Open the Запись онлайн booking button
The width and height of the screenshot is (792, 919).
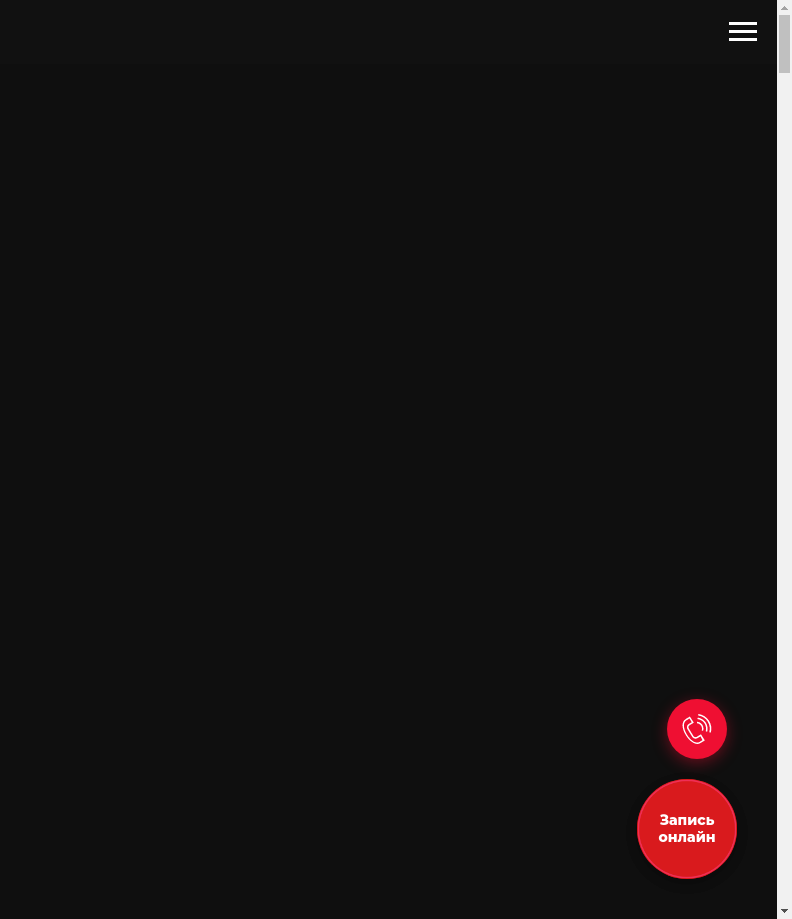[x=687, y=829]
